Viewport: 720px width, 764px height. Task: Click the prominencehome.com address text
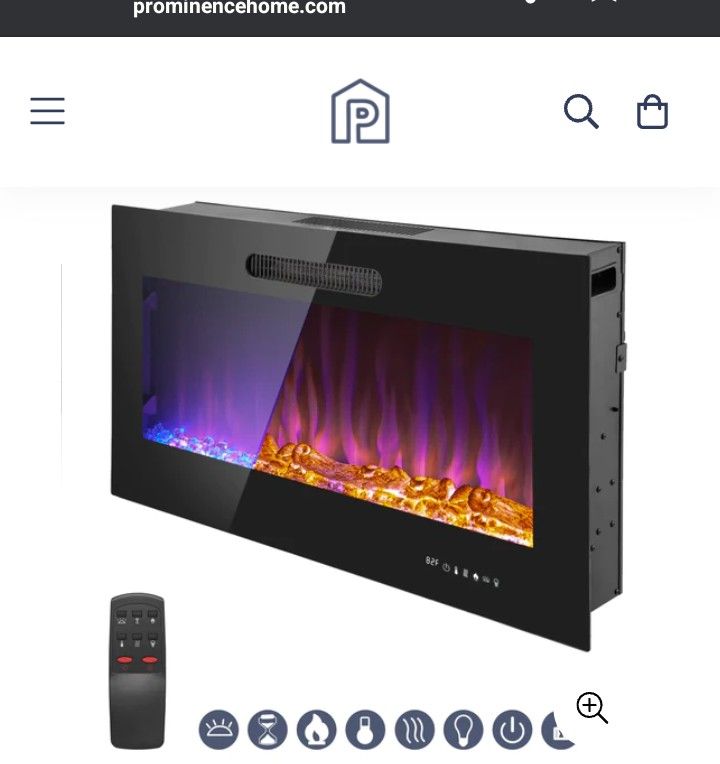pyautogui.click(x=237, y=8)
